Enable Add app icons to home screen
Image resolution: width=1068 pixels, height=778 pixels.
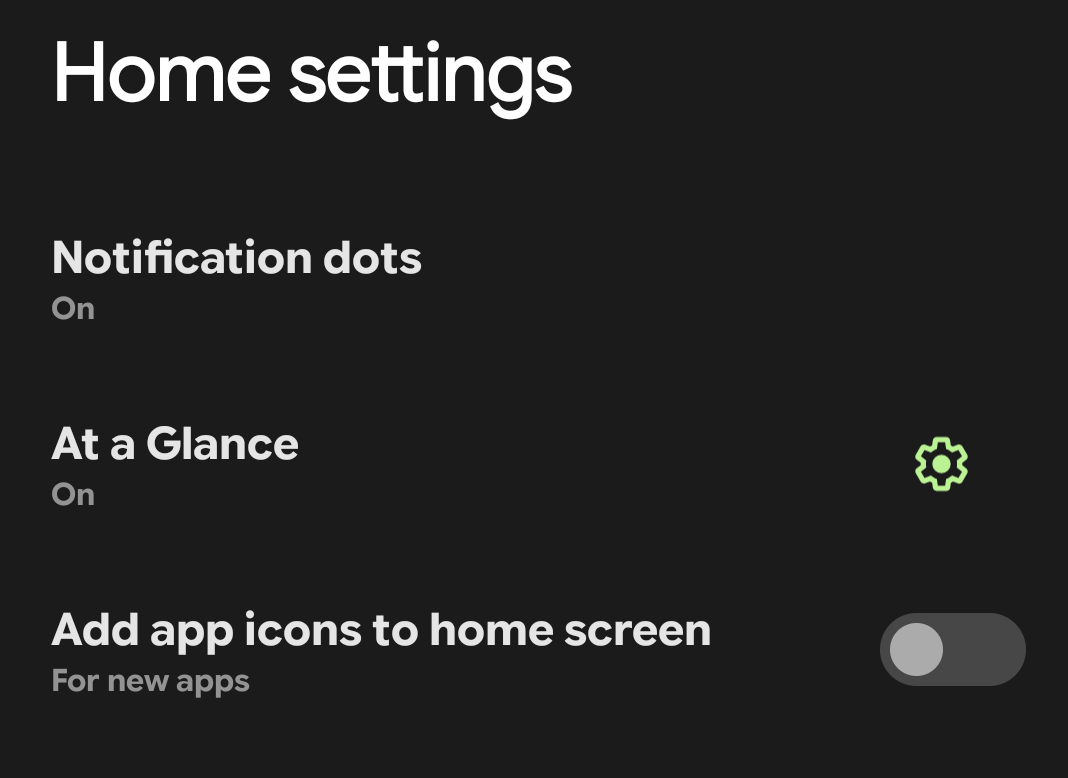[951, 650]
